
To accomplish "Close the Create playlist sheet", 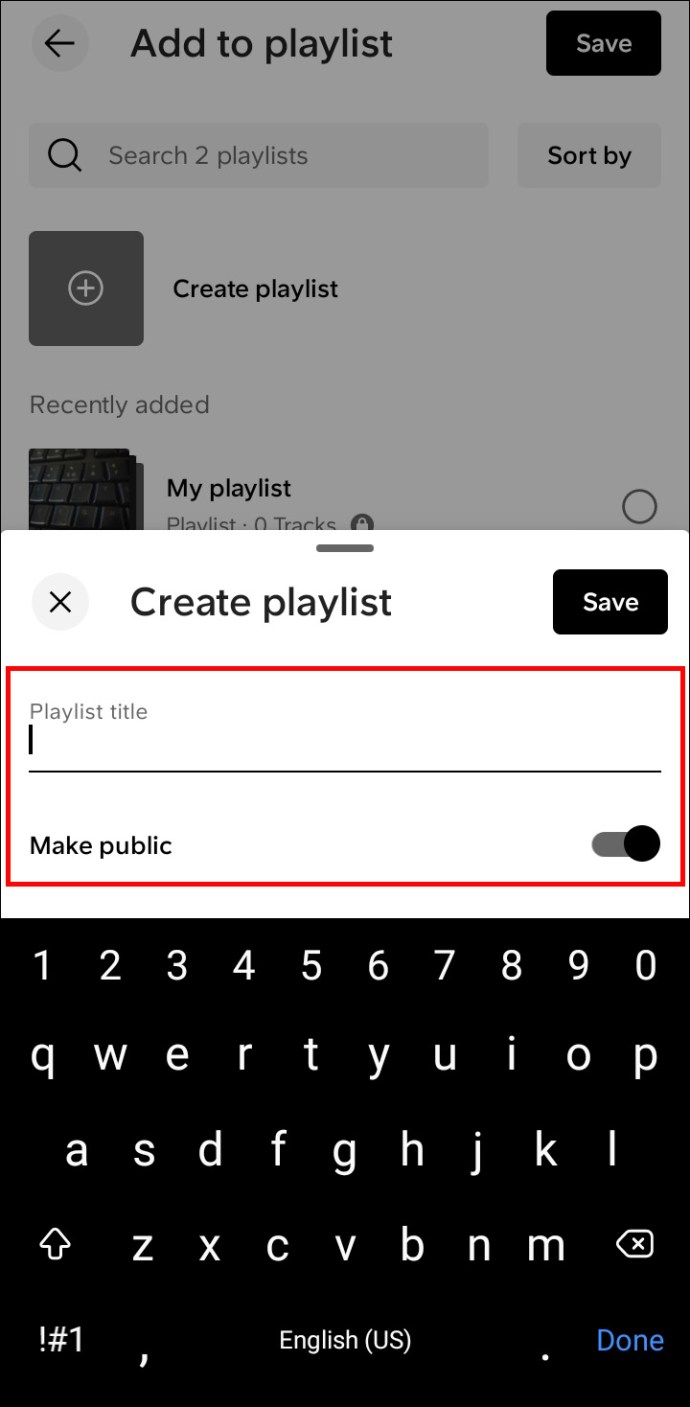I will [60, 602].
